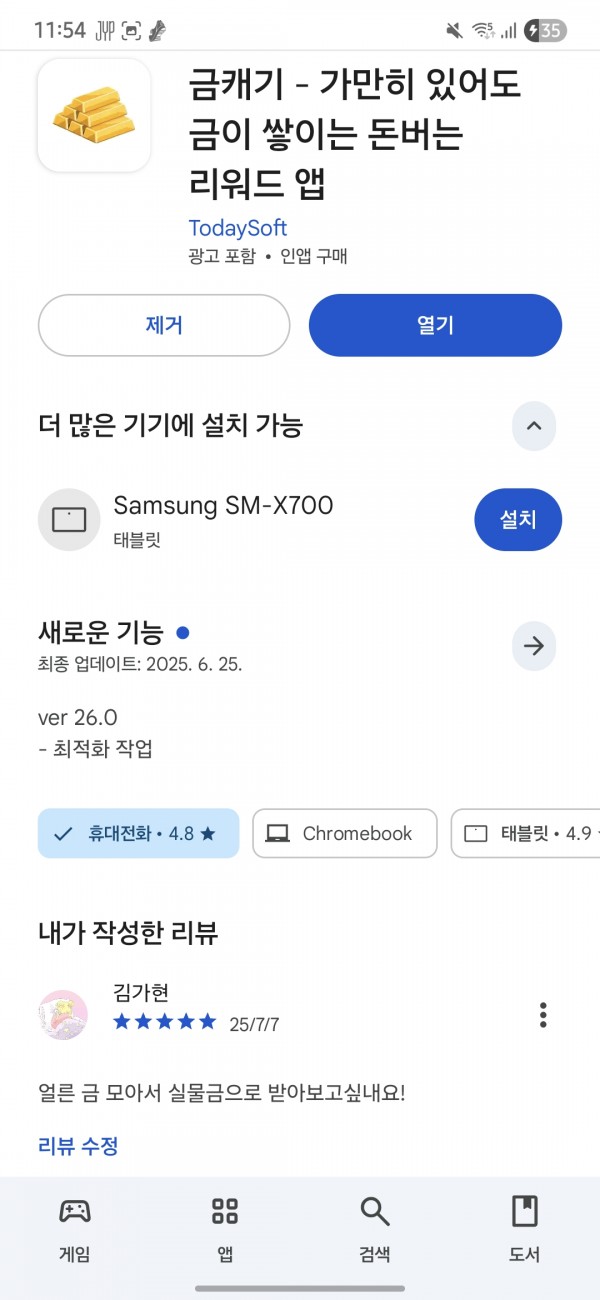Switch to the 앱 tab
This screenshot has height=1300, width=600.
[x=225, y=1230]
